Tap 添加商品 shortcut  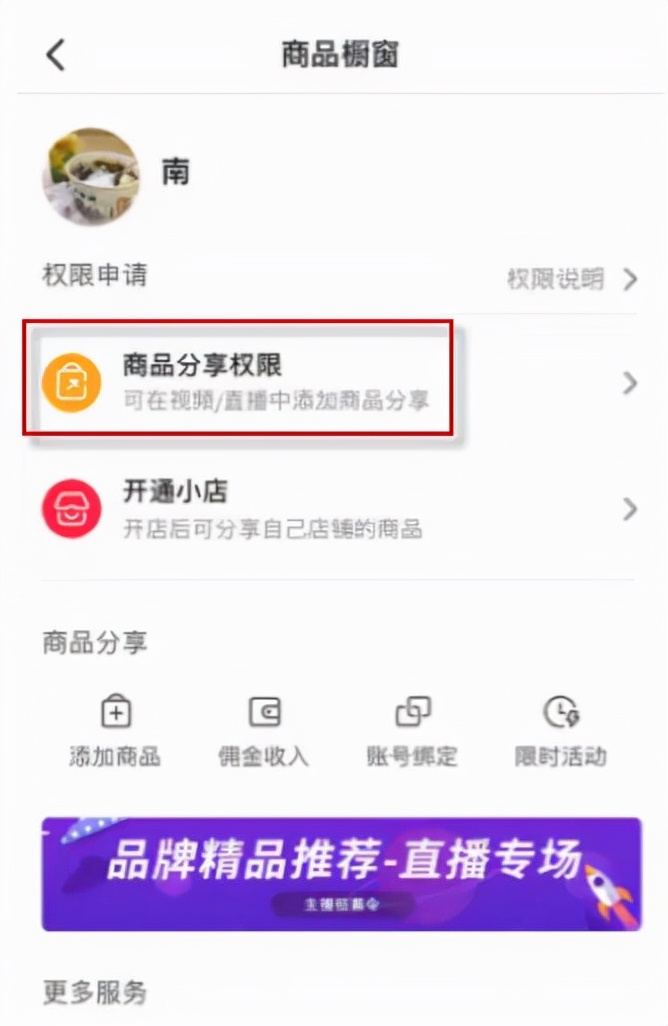point(116,731)
